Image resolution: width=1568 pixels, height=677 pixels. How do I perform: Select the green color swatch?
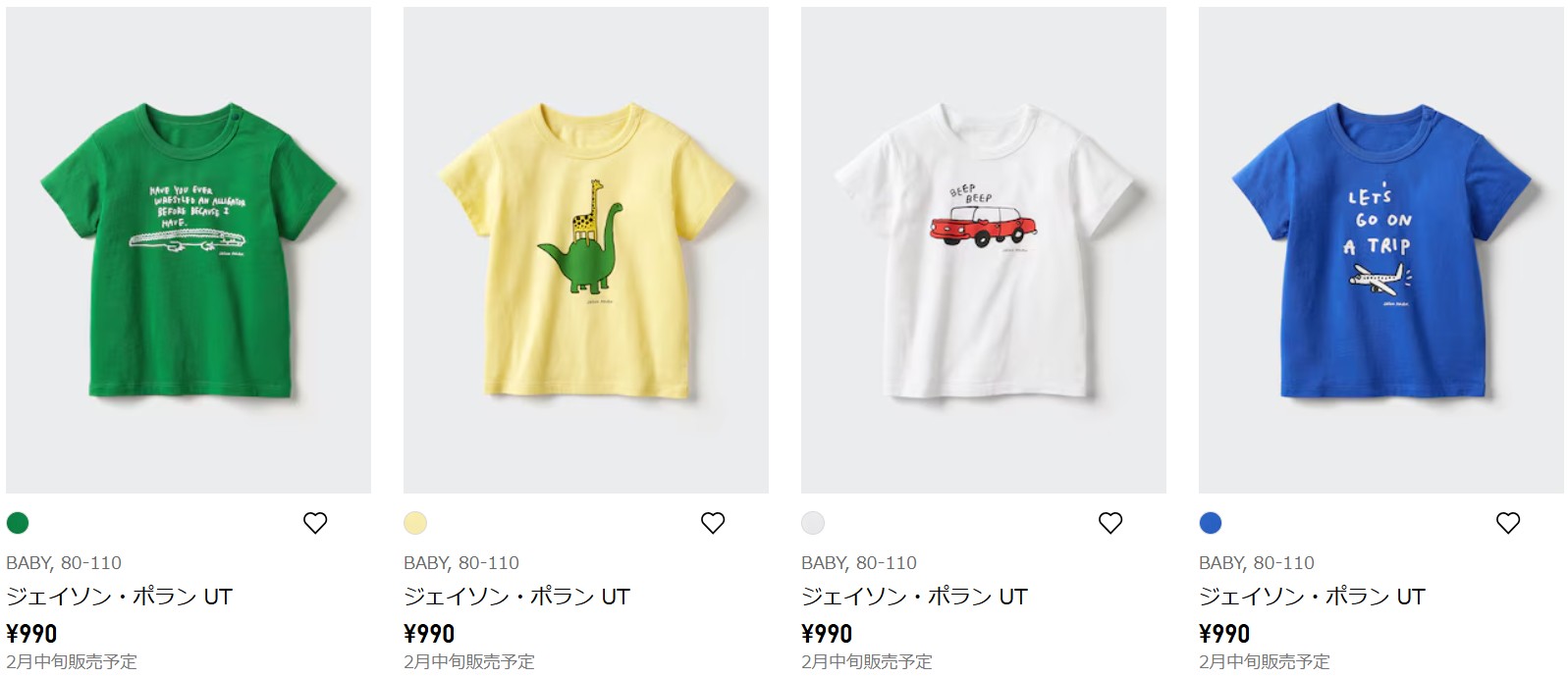point(18,523)
